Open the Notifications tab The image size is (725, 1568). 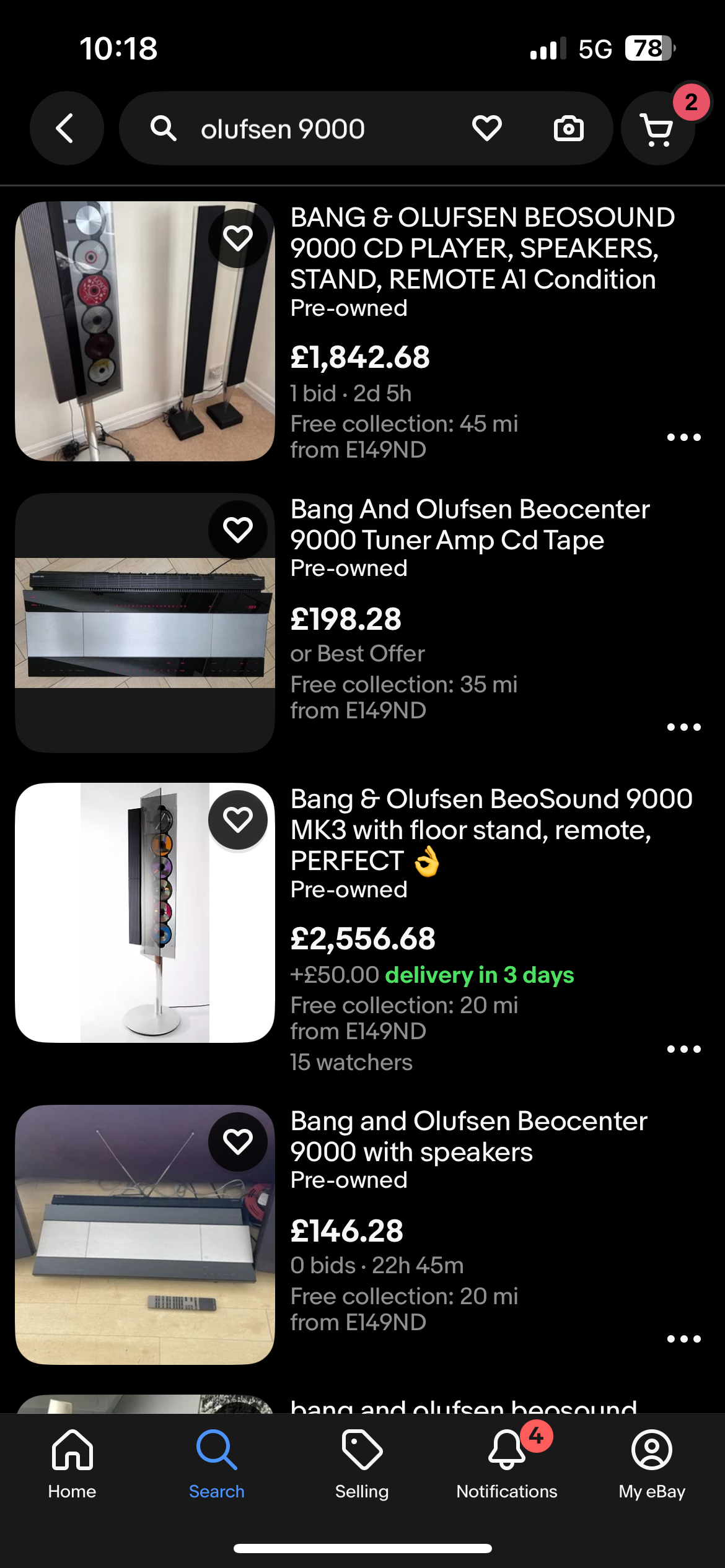click(x=507, y=1464)
